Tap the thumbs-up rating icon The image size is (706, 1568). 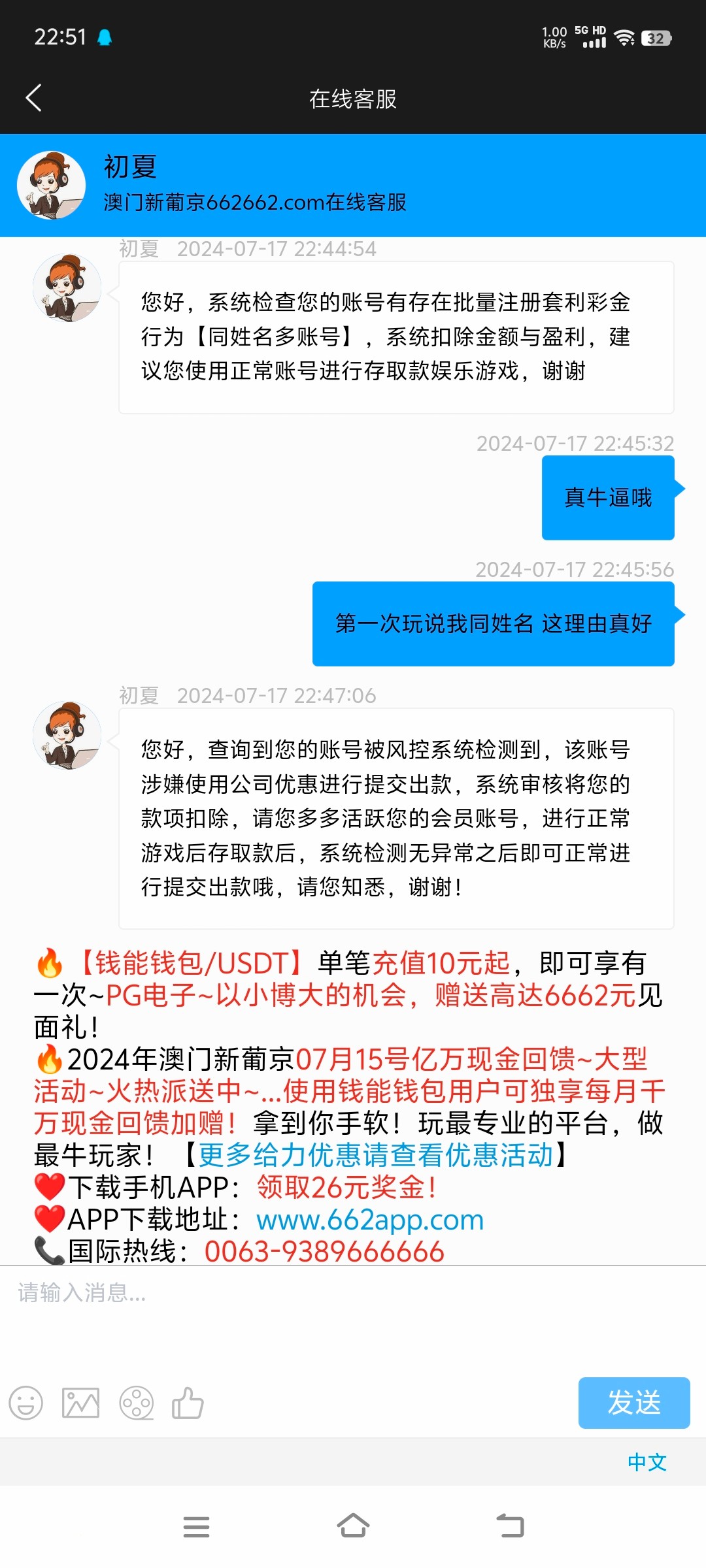(x=188, y=1403)
